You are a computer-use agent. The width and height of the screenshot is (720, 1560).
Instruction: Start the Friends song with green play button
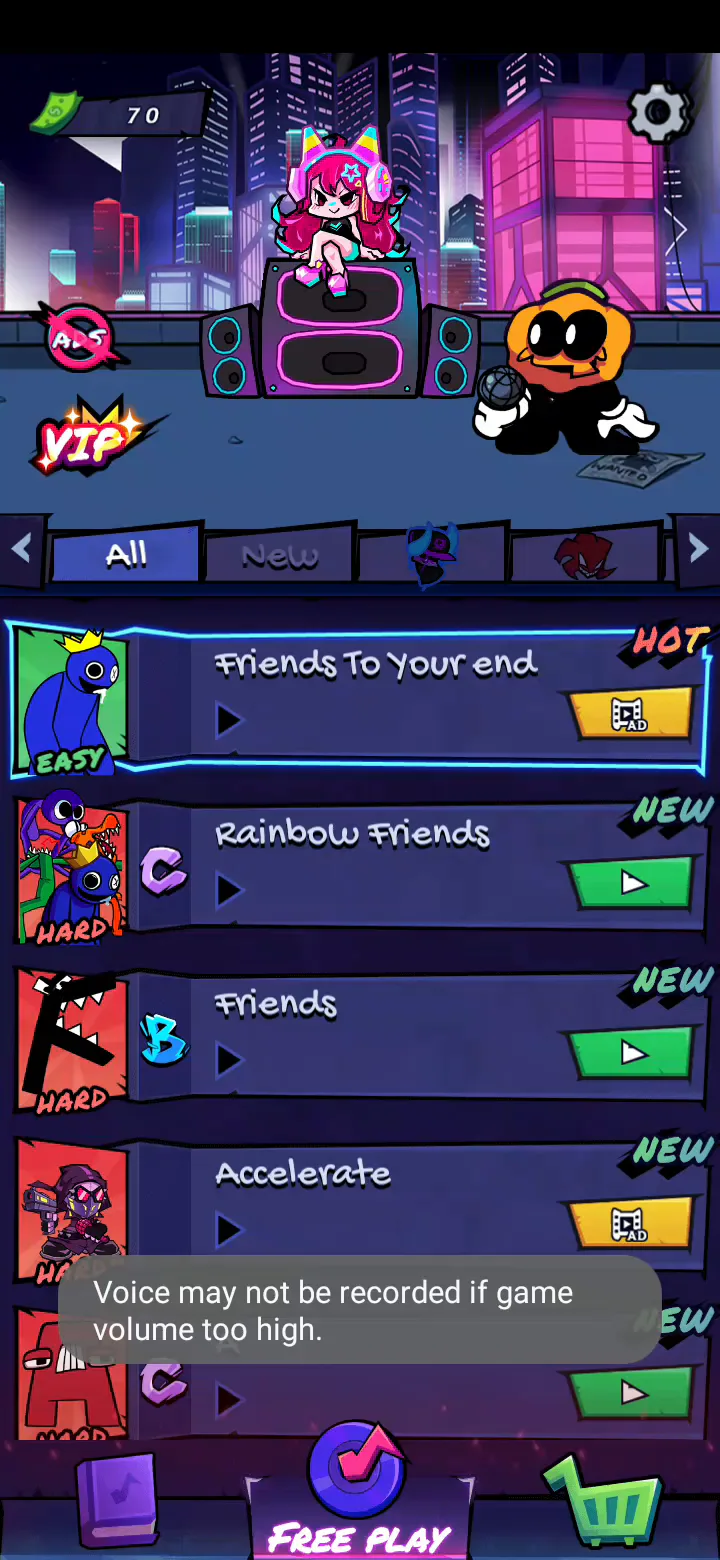pos(630,1052)
